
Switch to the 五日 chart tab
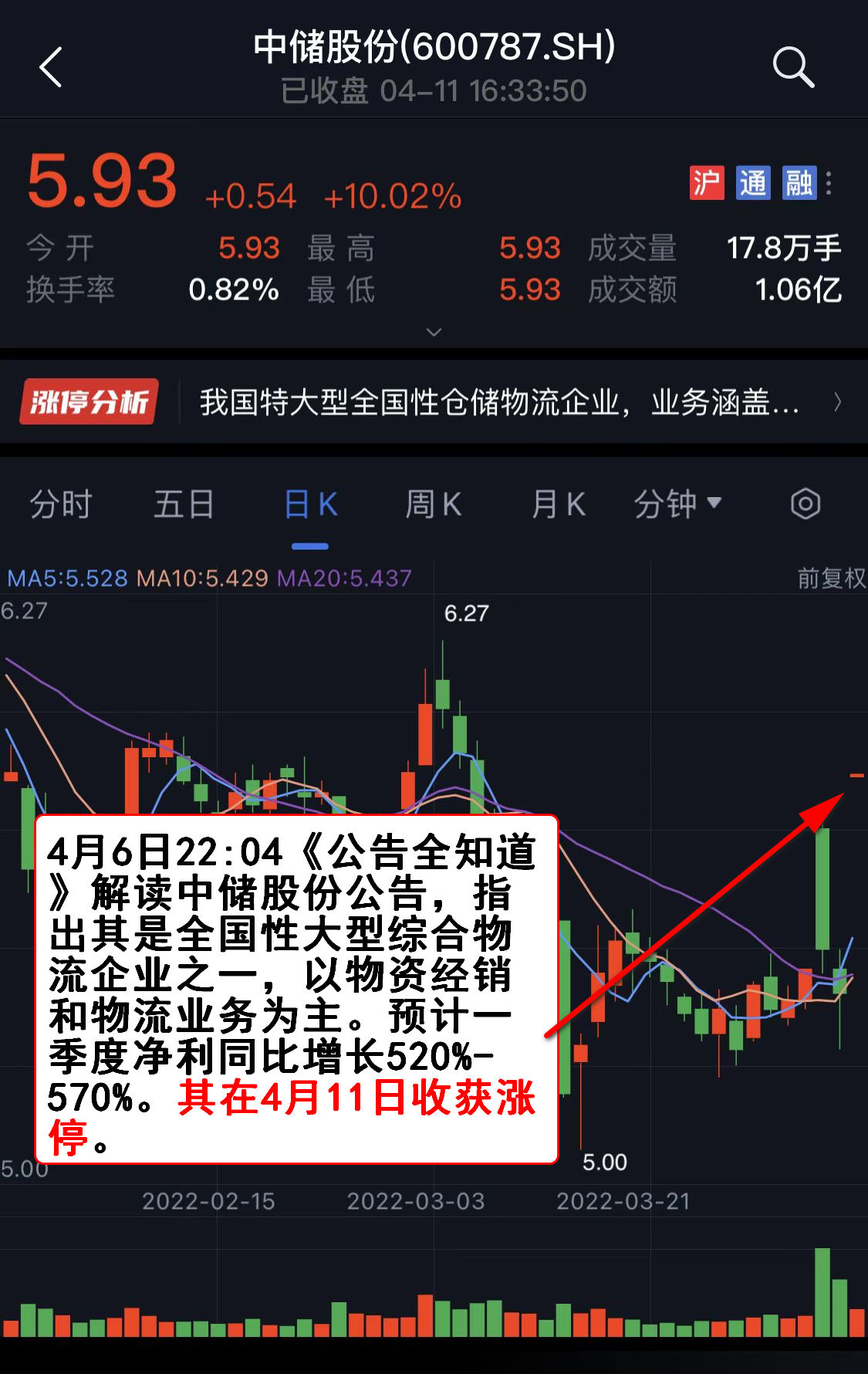pyautogui.click(x=184, y=505)
